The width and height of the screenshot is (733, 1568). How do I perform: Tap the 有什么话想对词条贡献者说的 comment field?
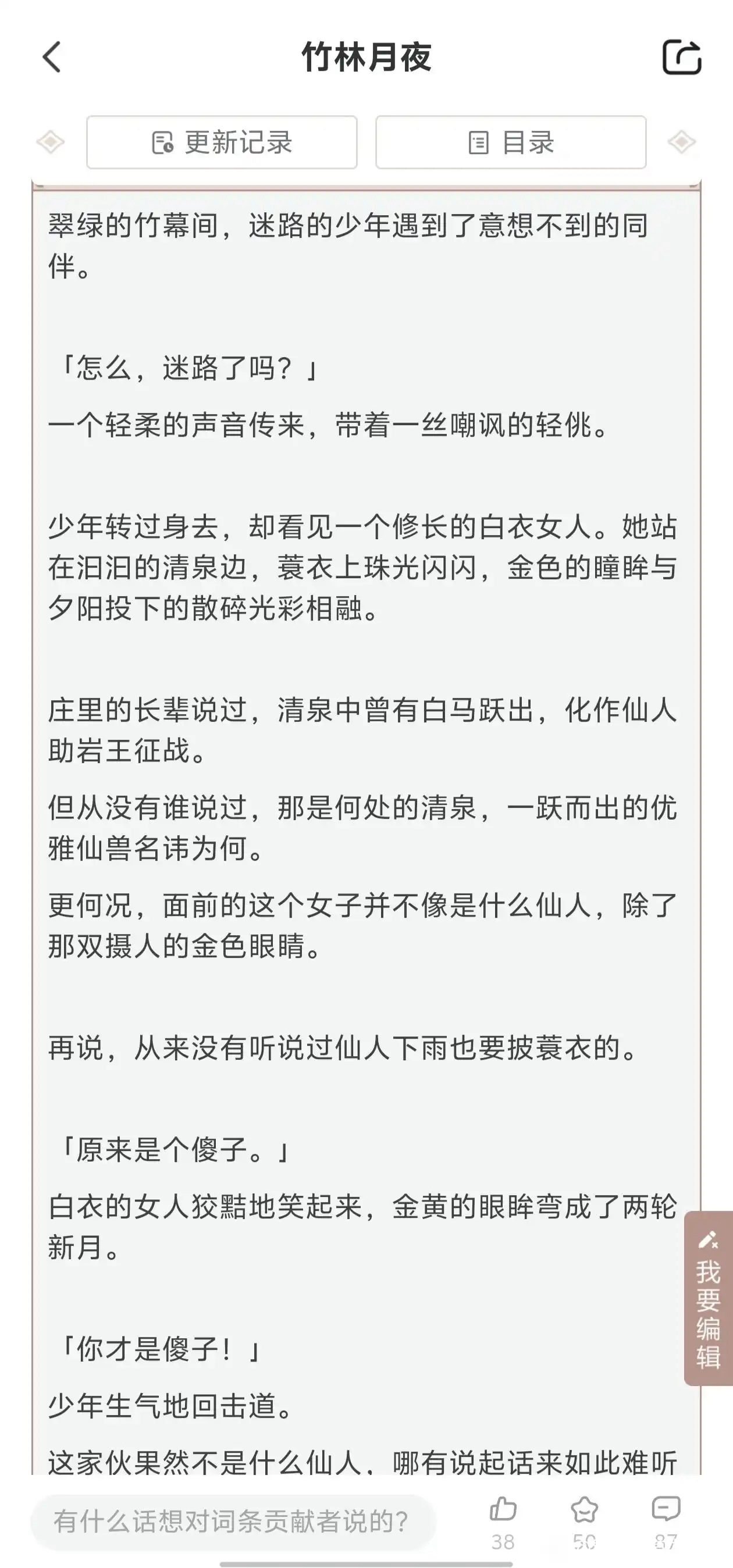(x=232, y=1521)
